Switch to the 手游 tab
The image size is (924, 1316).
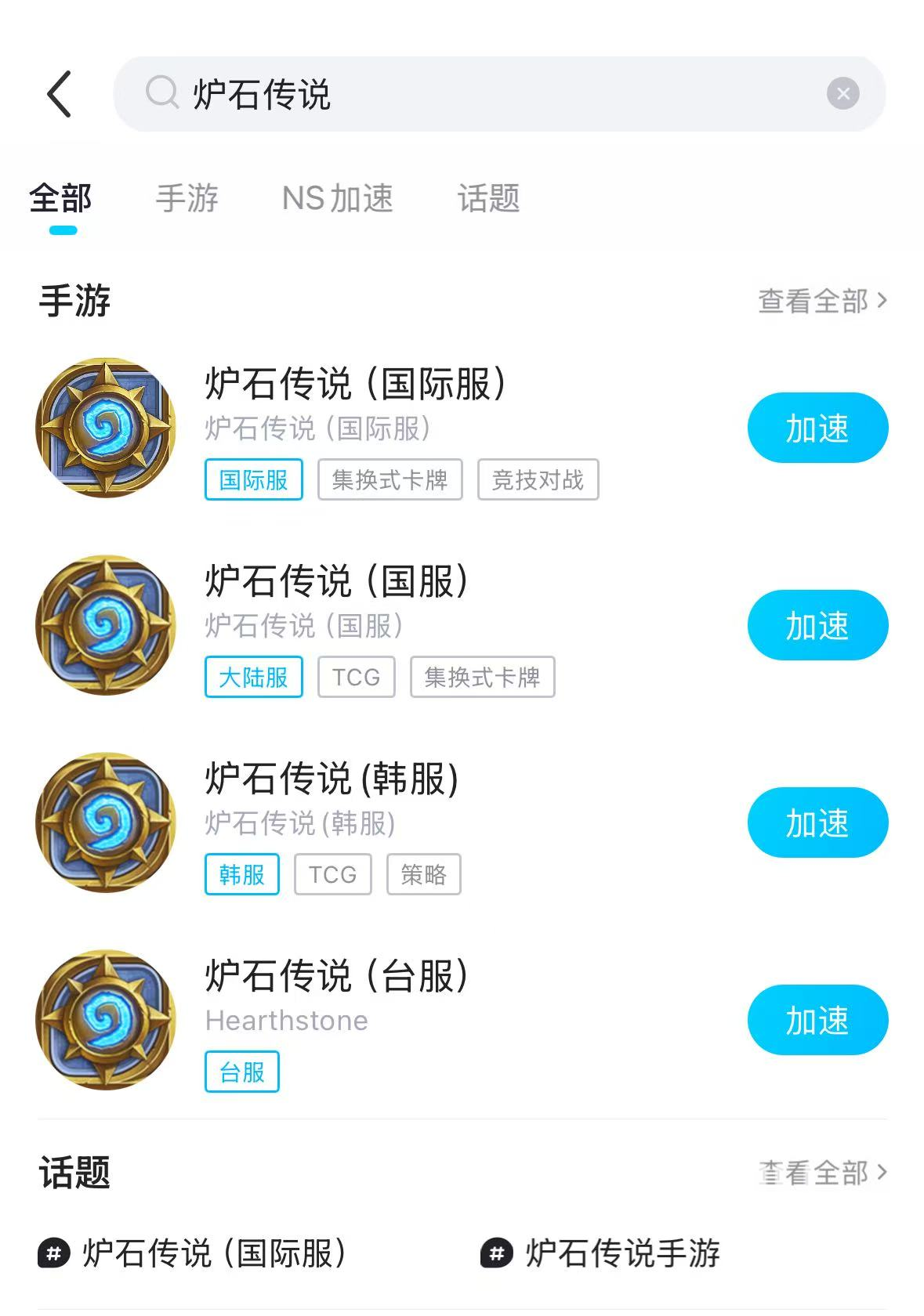pos(187,198)
